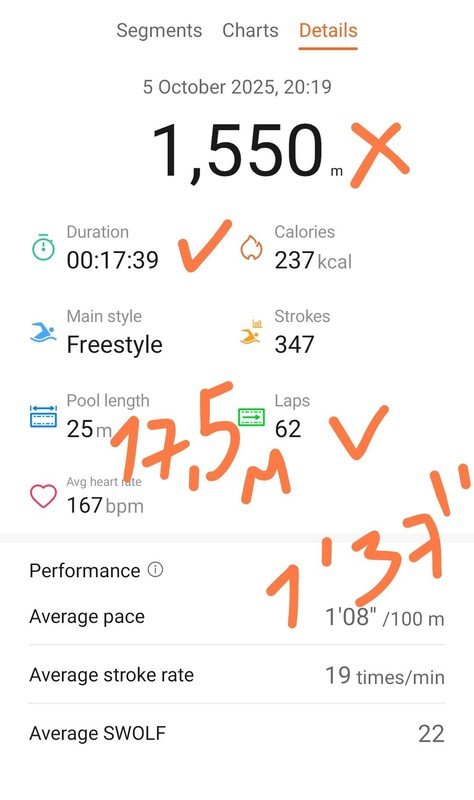Open the Charts tab

pyautogui.click(x=250, y=30)
